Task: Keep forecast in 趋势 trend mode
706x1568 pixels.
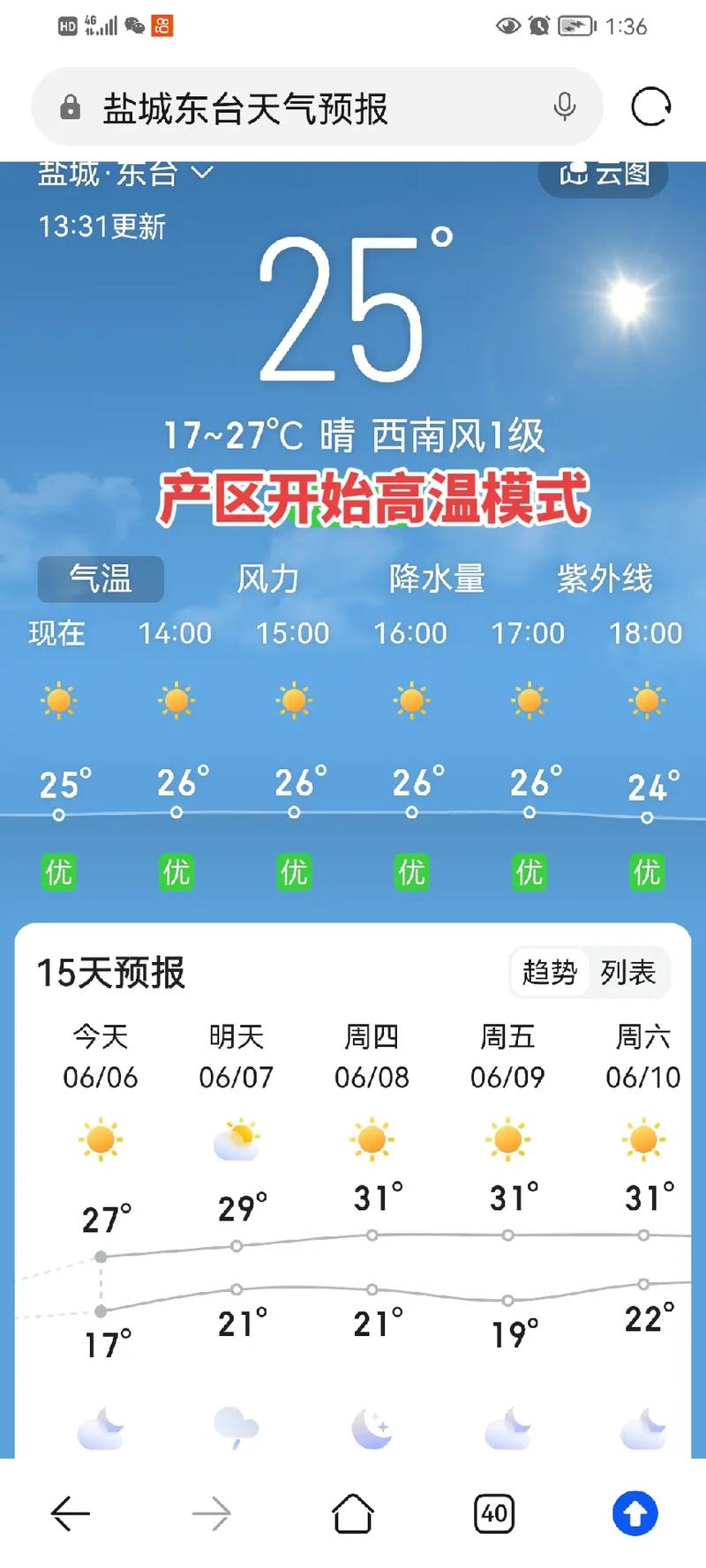Action: point(549,973)
